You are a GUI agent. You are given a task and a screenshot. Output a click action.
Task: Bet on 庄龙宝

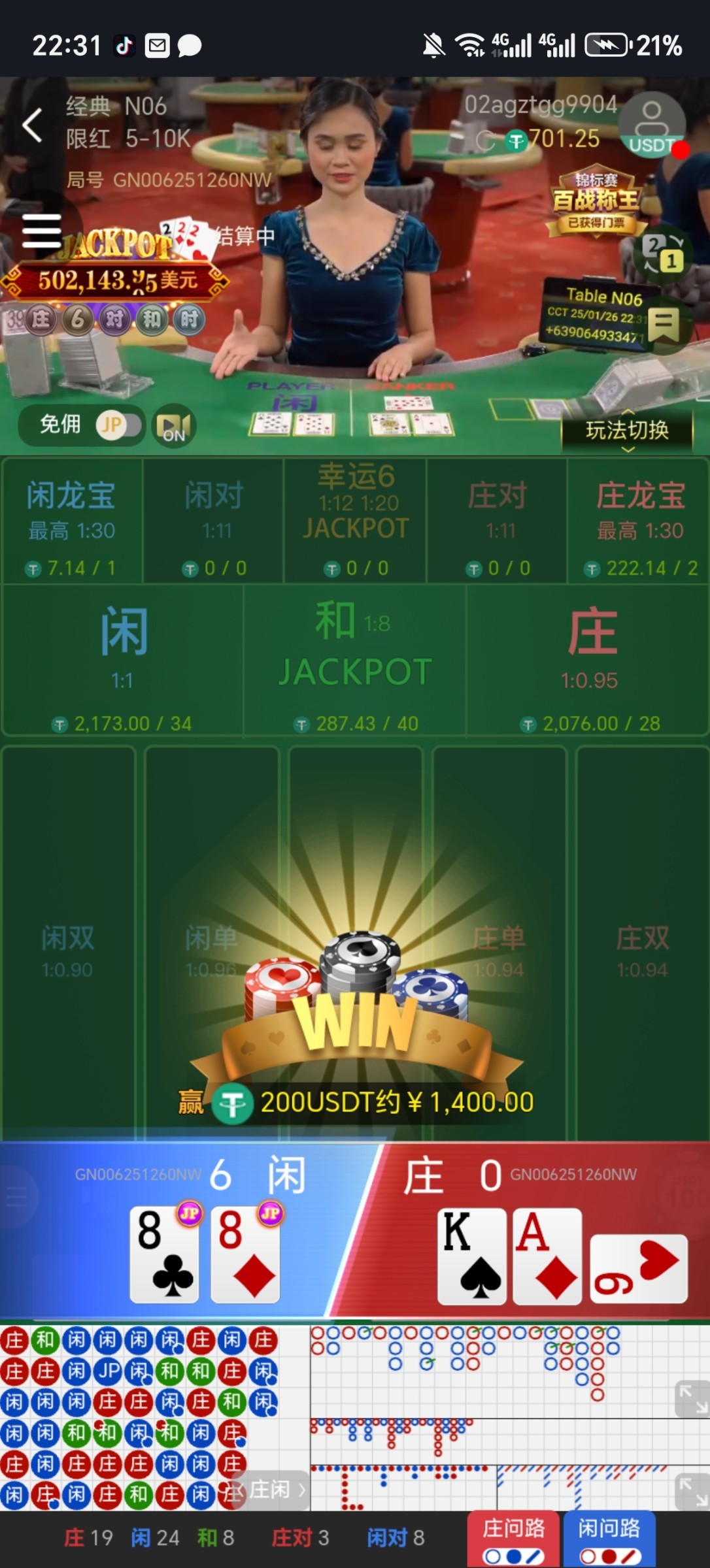(x=639, y=521)
